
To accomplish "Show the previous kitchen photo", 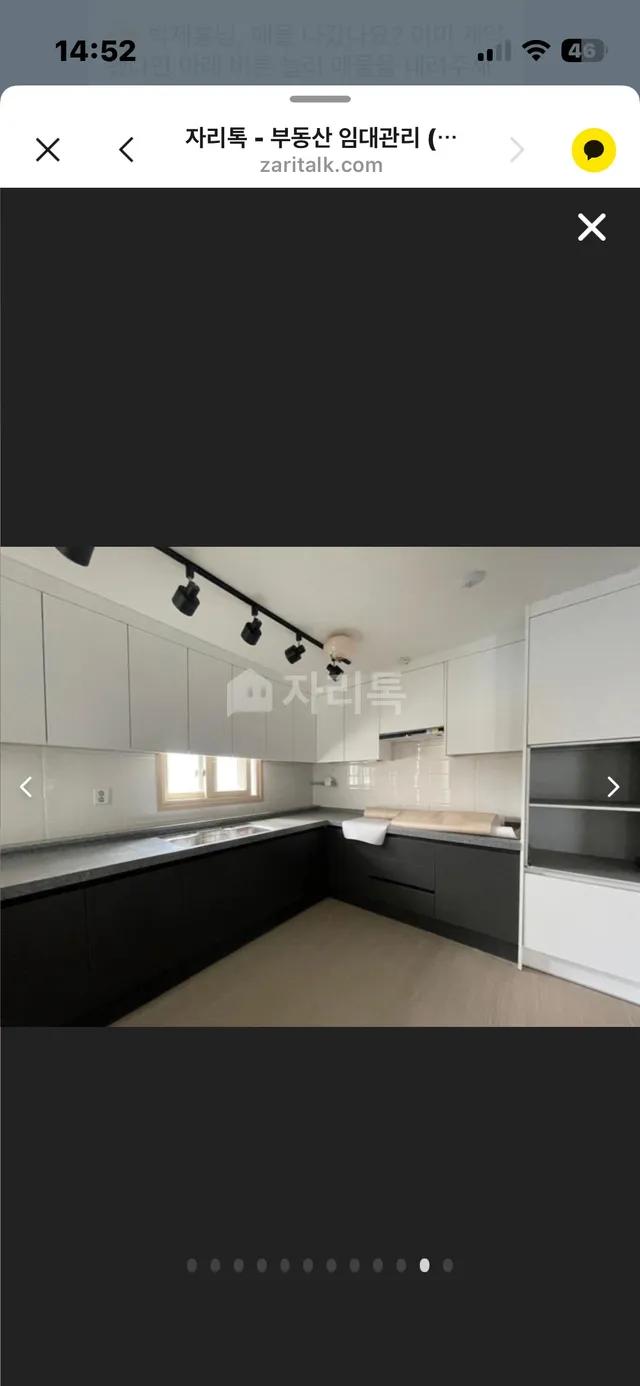I will click(26, 787).
